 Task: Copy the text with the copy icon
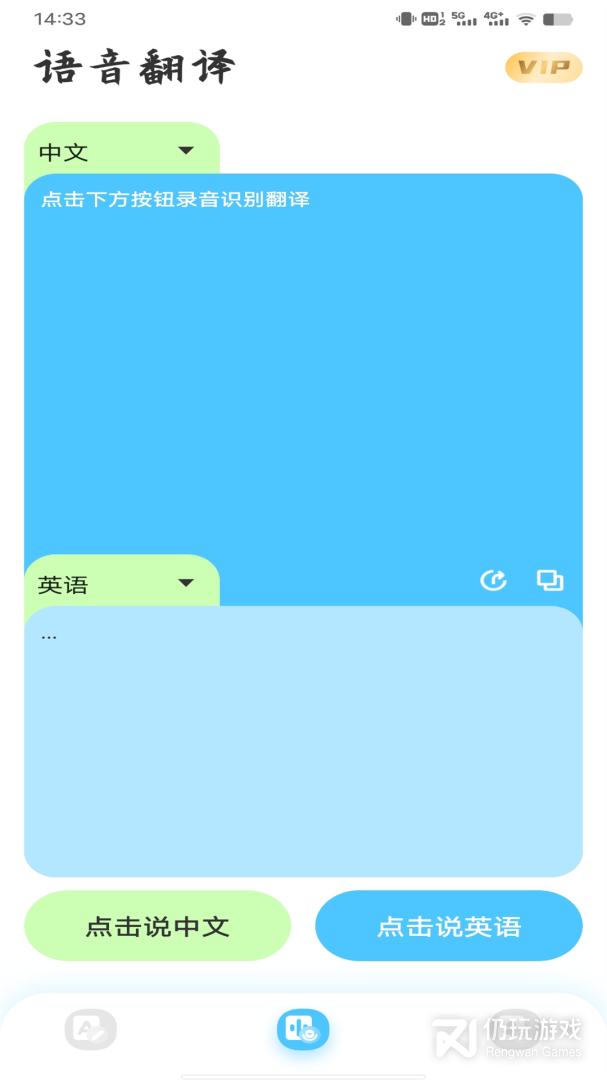click(550, 581)
